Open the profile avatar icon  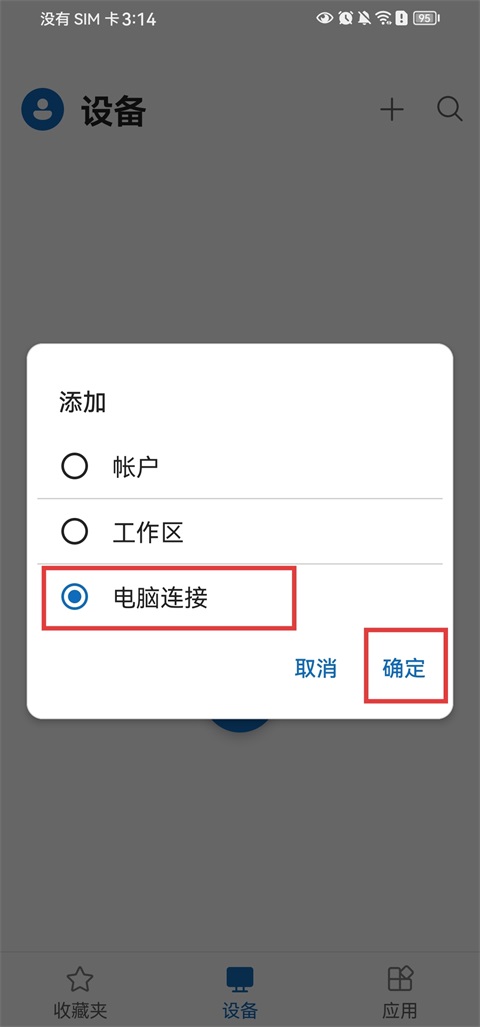pyautogui.click(x=43, y=109)
